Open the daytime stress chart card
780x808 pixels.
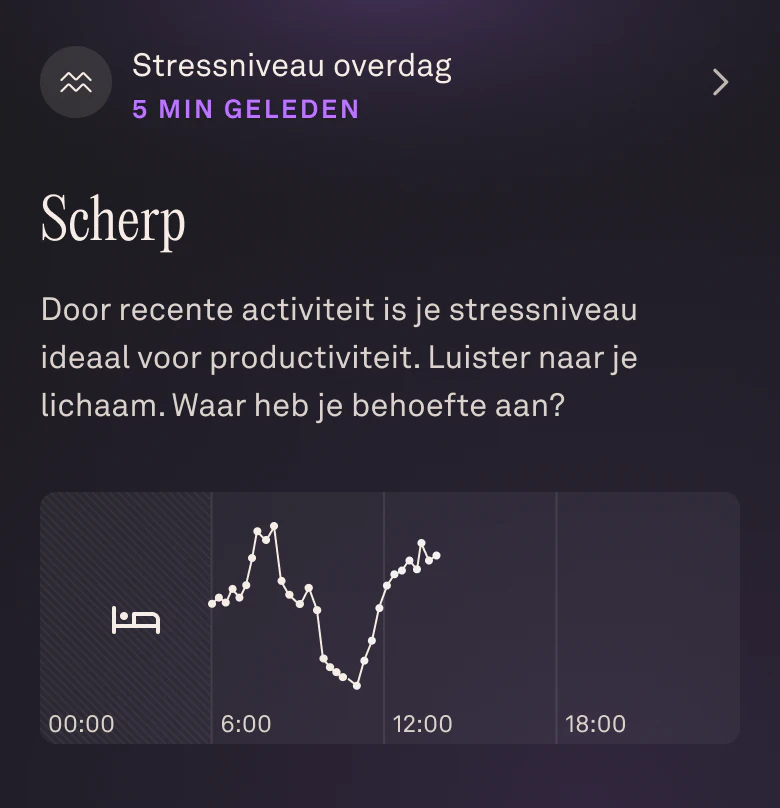[x=389, y=617]
